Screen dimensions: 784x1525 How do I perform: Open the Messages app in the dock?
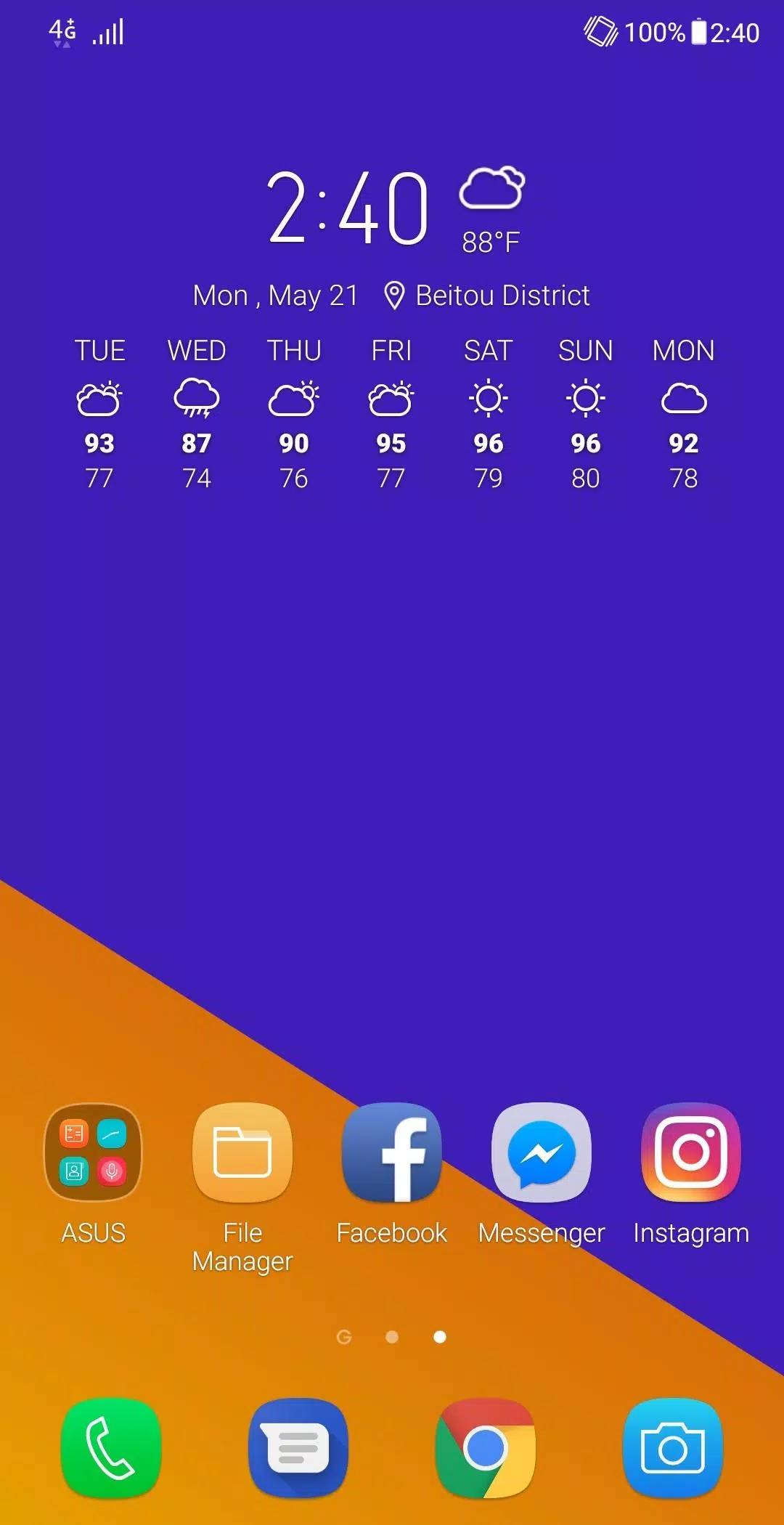[x=298, y=1448]
